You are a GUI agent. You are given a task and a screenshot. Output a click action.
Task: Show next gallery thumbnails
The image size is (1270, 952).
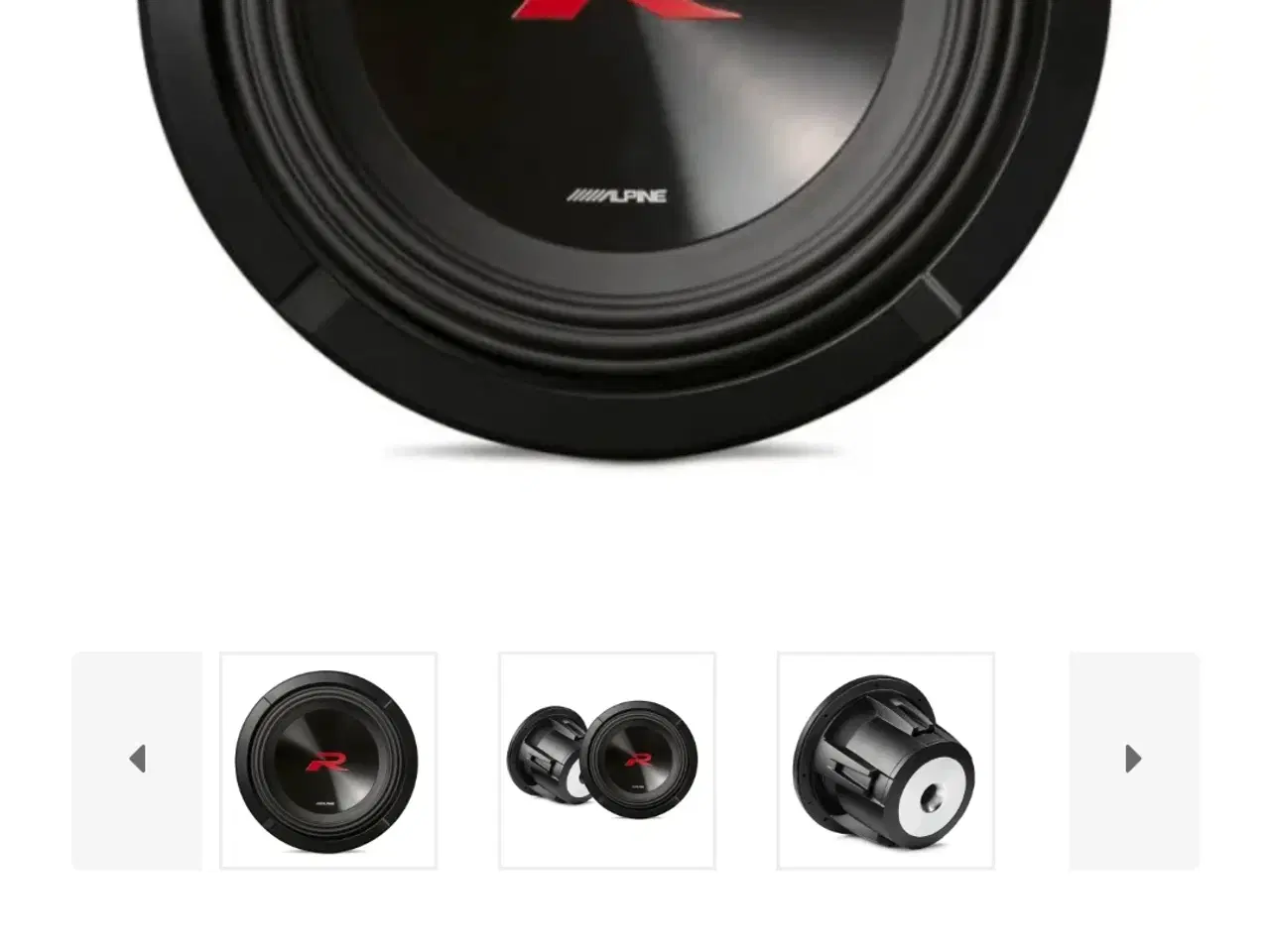coord(1133,760)
